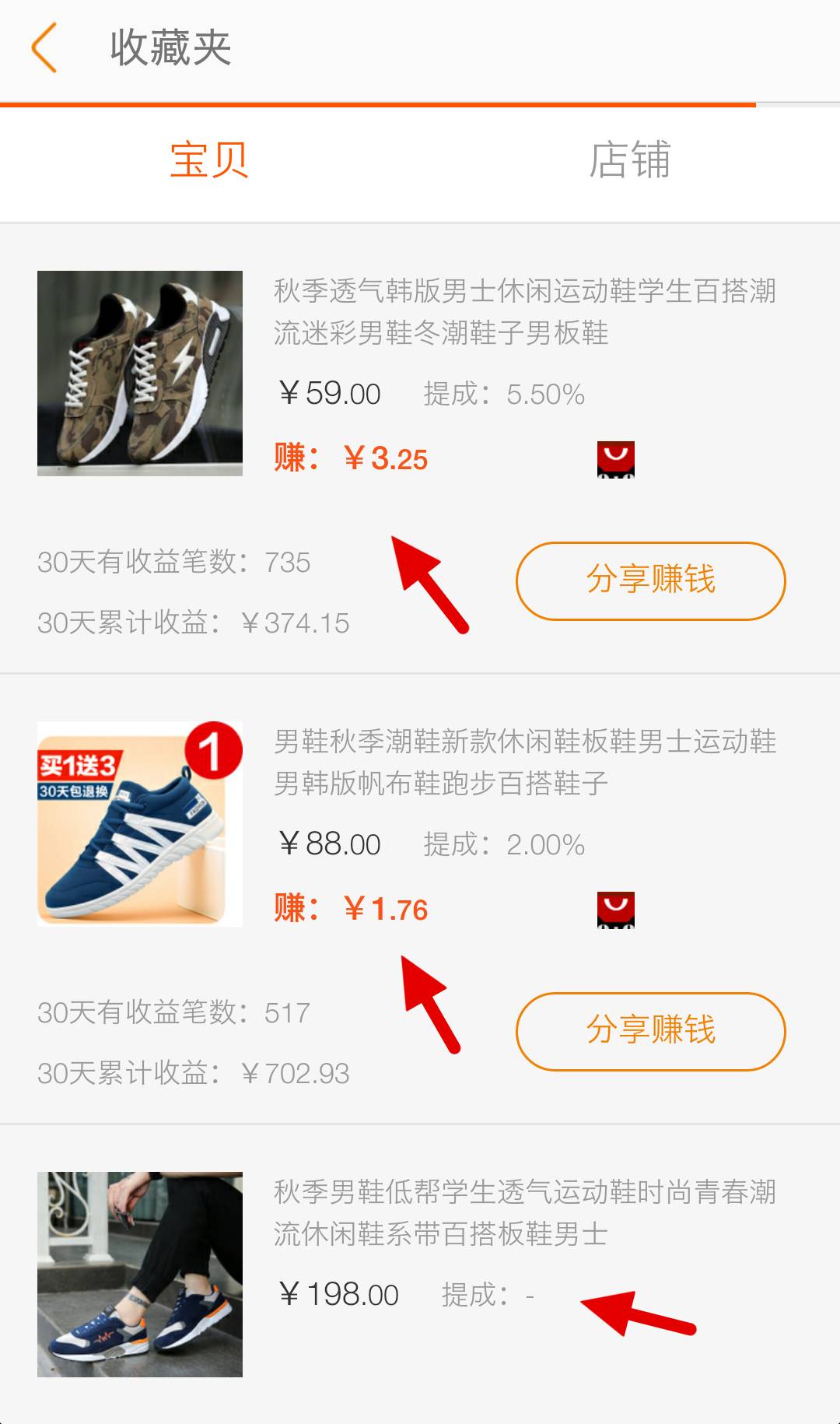This screenshot has width=840, height=1424.
Task: Tap 分享赚钱 for the ¥59.00 camo shoes
Action: [650, 580]
